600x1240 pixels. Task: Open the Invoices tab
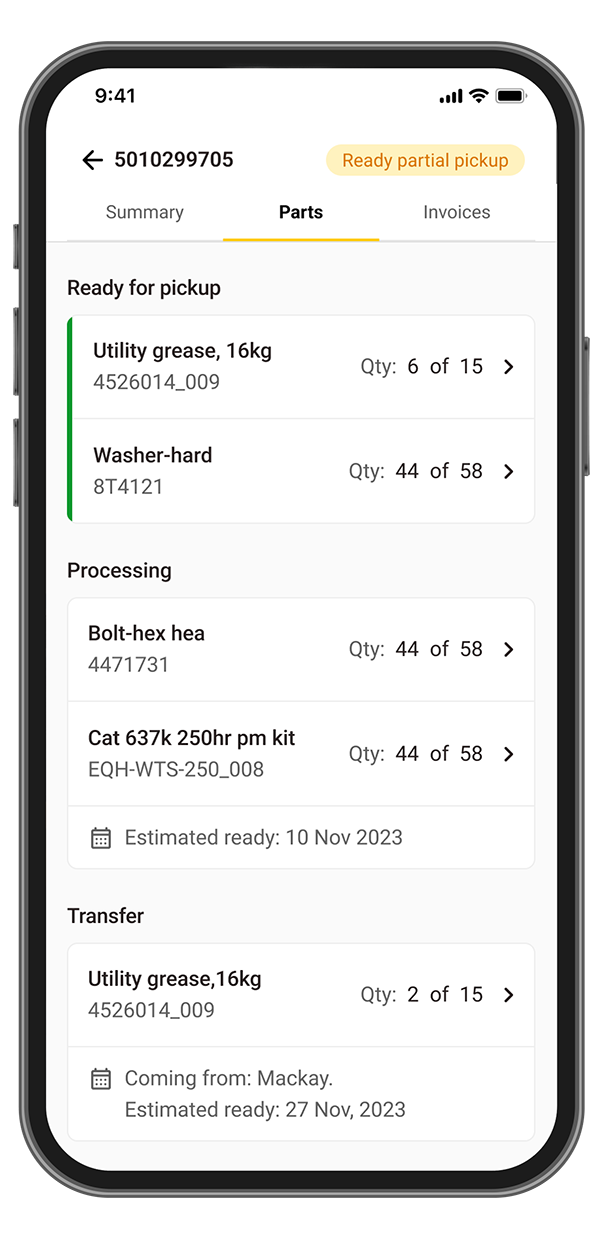[456, 212]
